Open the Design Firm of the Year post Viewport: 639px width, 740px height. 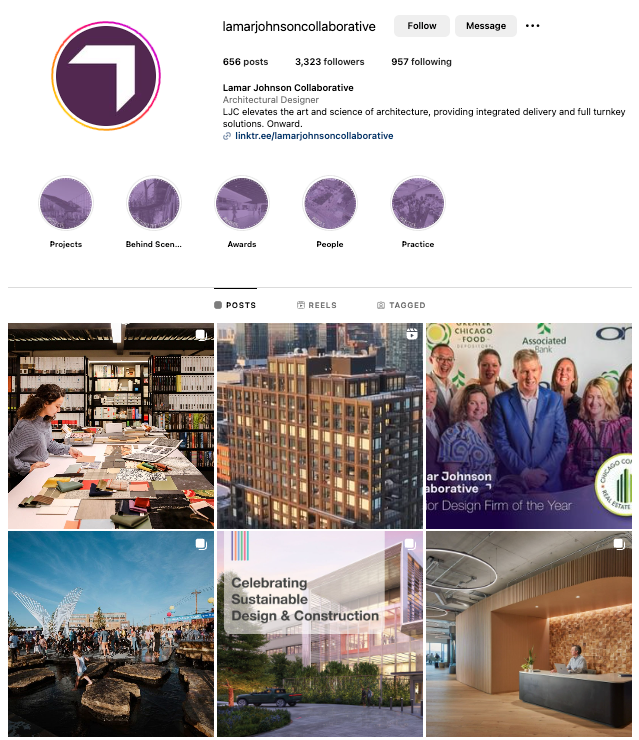click(529, 426)
